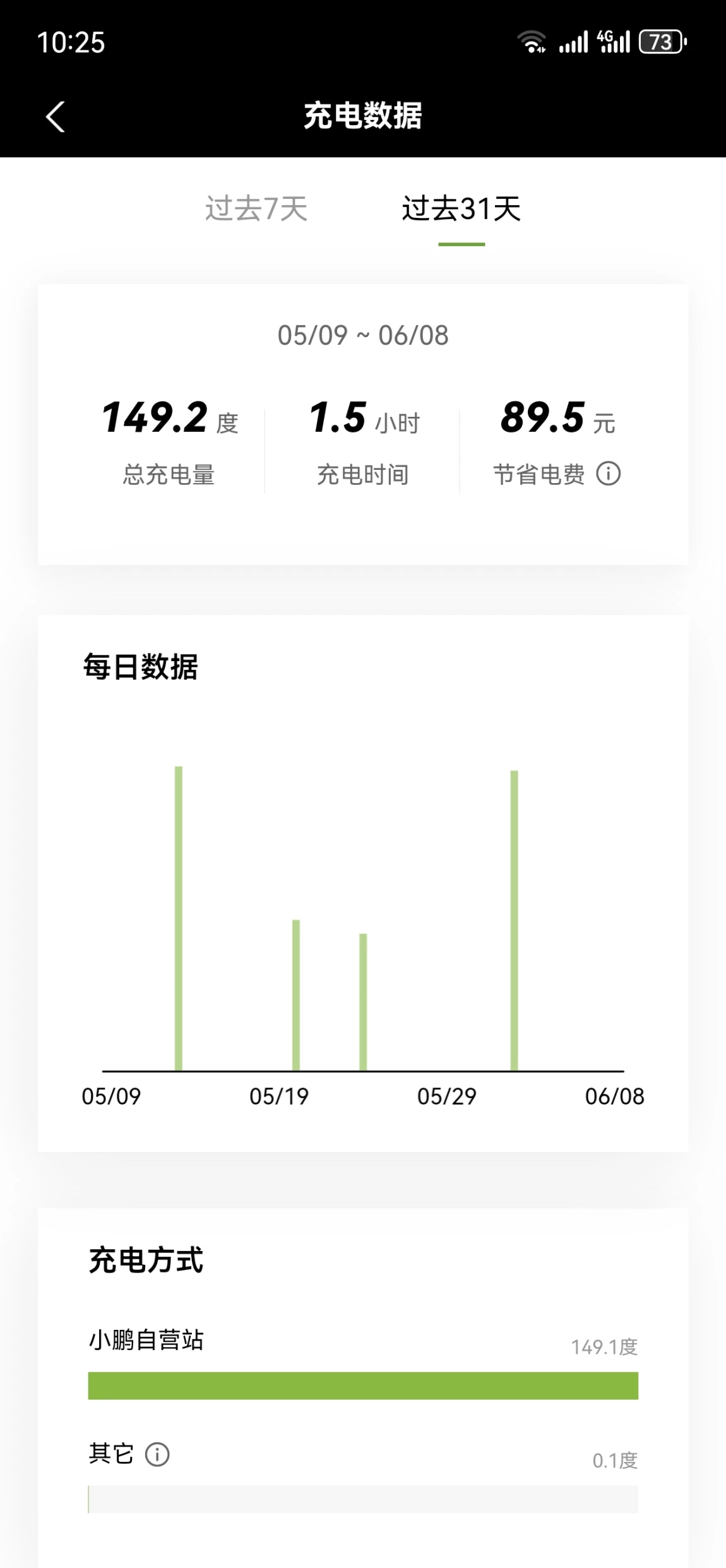Go back from the 充电数据 page
Image resolution: width=726 pixels, height=1568 pixels.
click(56, 117)
